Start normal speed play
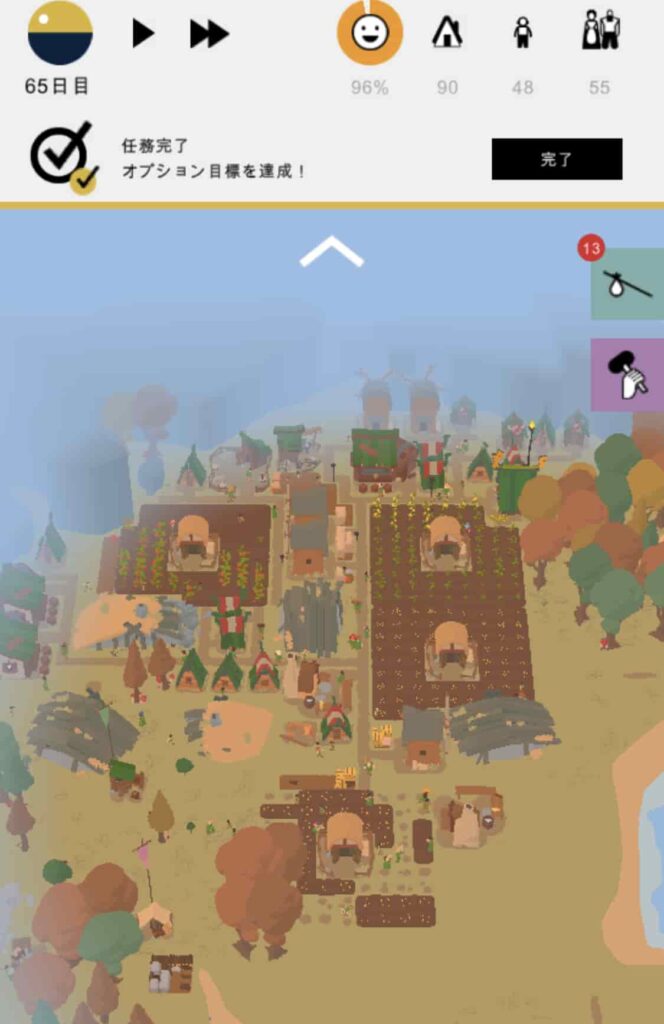This screenshot has height=1024, width=664. coord(143,33)
